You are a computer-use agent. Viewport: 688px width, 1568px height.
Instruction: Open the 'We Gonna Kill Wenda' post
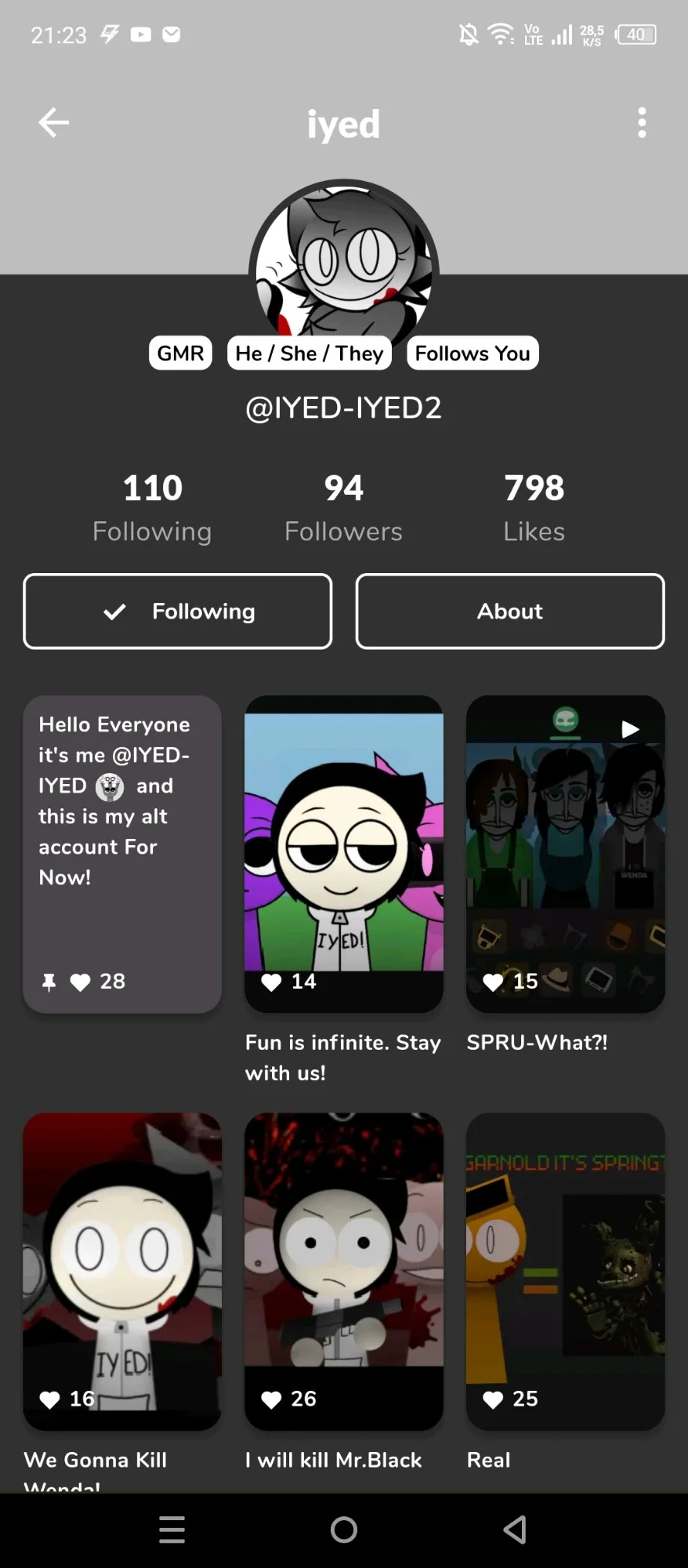pyautogui.click(x=122, y=1271)
